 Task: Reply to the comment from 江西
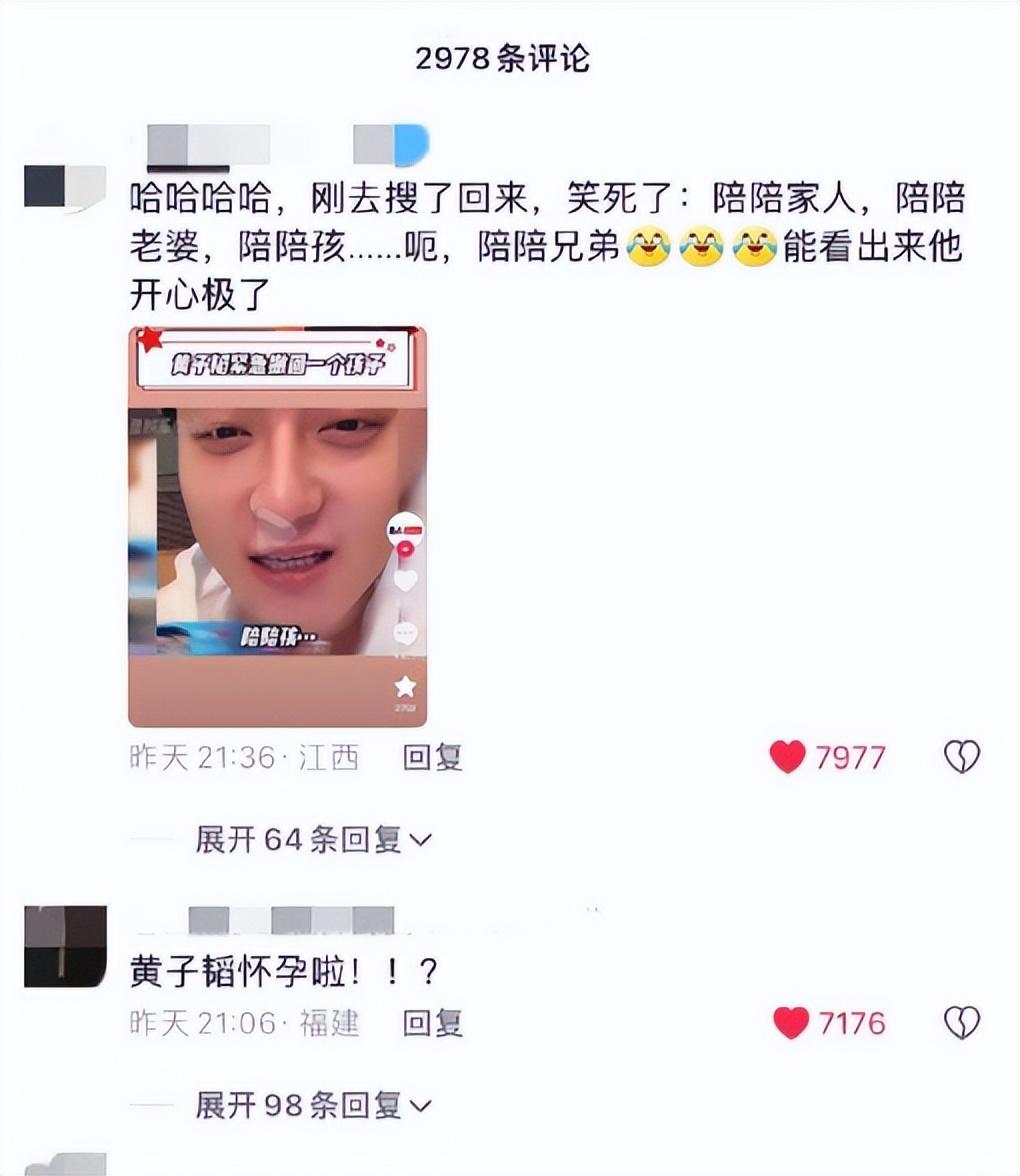click(432, 758)
